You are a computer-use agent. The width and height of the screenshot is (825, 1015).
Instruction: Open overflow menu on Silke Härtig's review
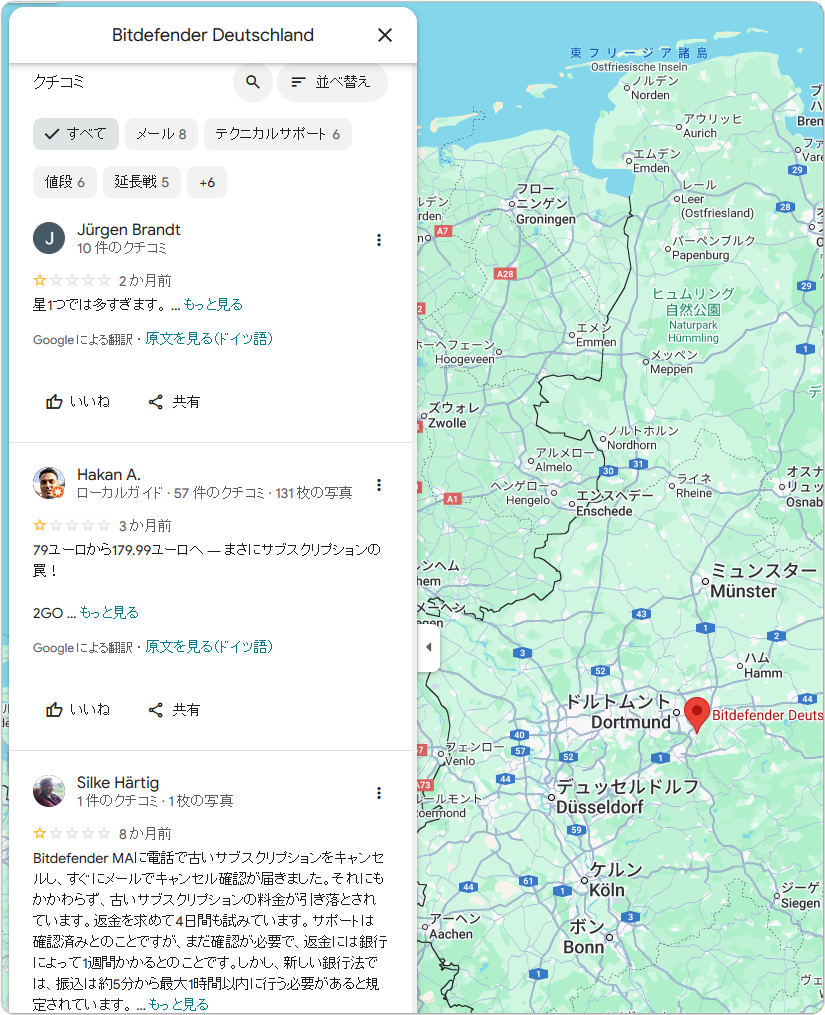(x=379, y=793)
